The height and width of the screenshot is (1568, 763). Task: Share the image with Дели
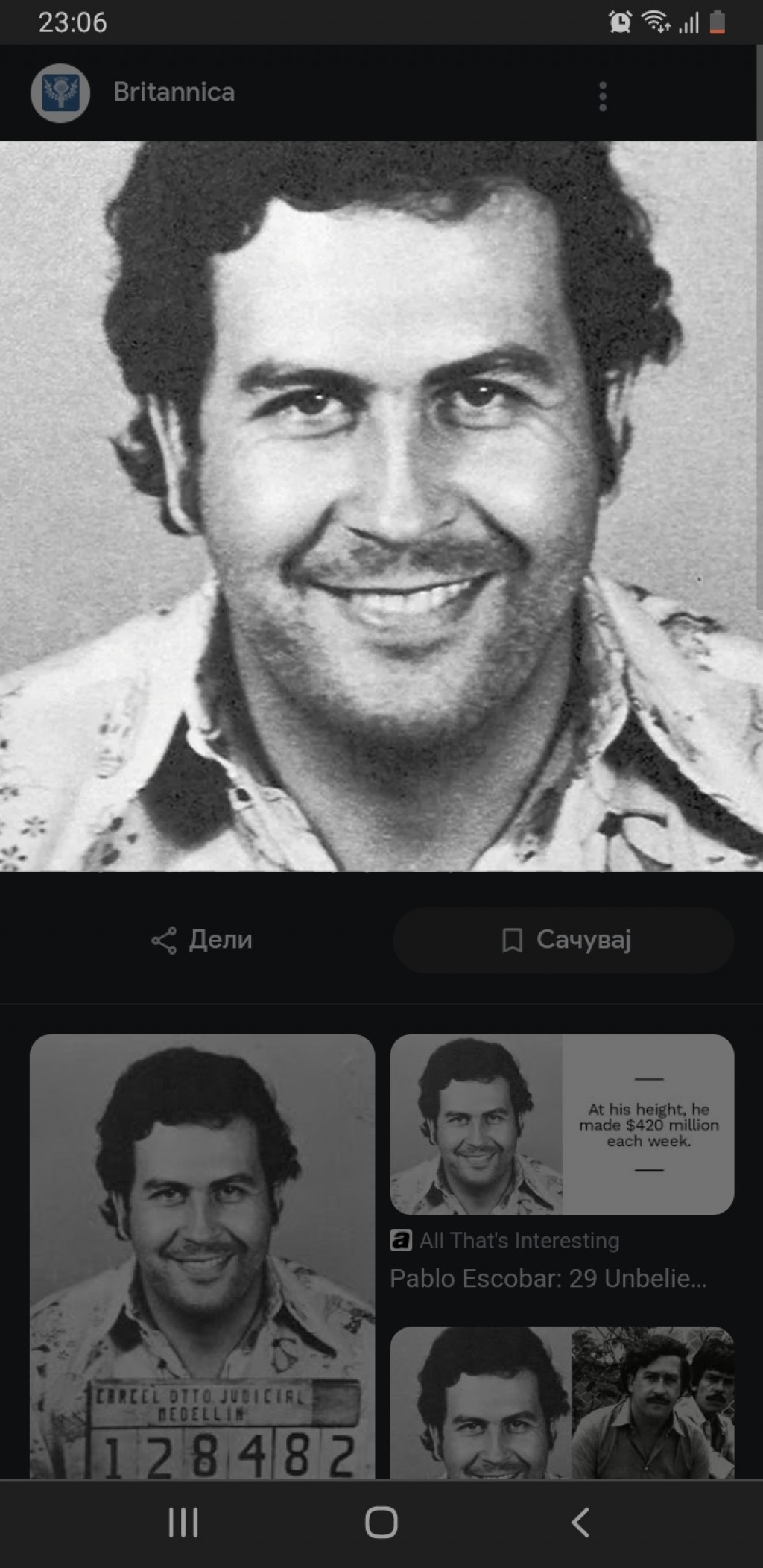coord(201,940)
